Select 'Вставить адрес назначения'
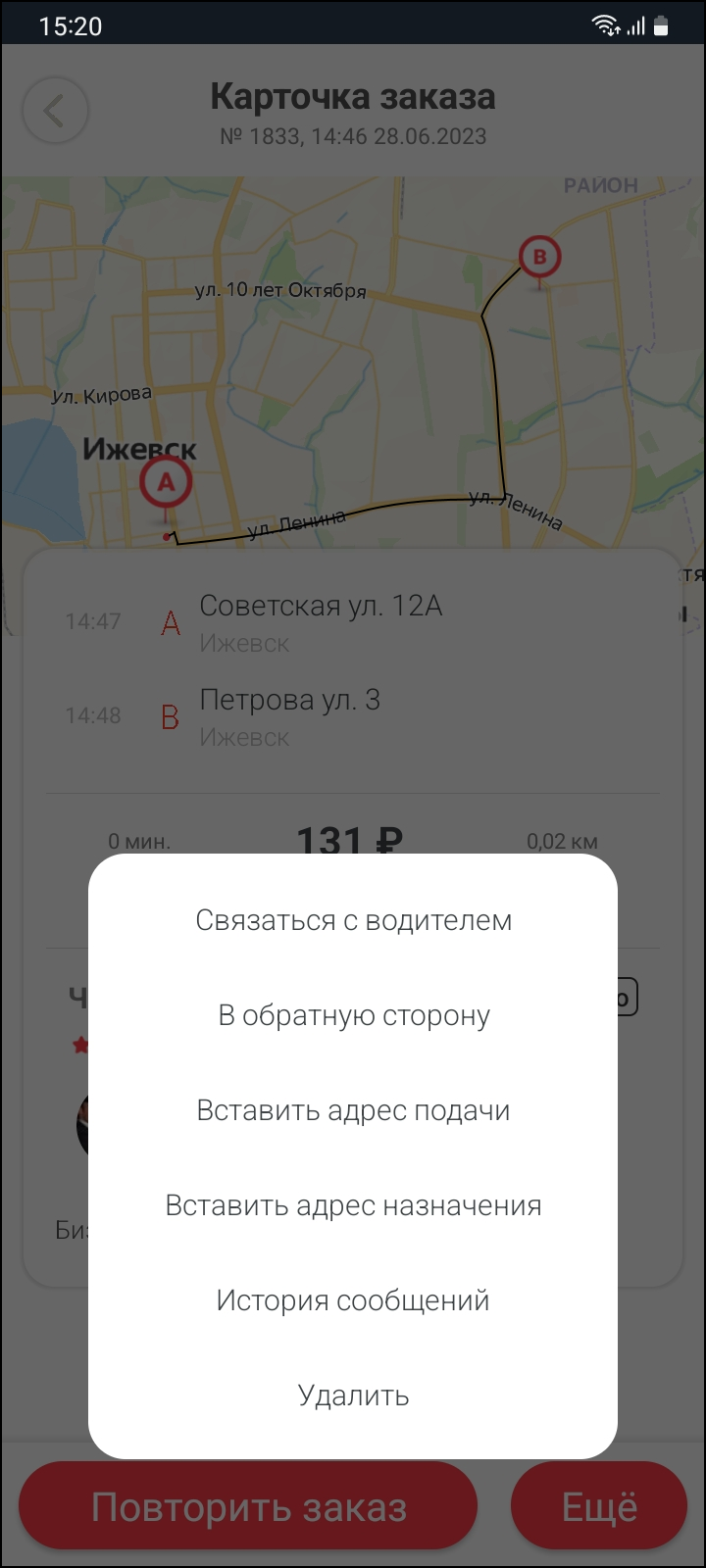Viewport: 706px width, 1568px height. (x=353, y=1205)
